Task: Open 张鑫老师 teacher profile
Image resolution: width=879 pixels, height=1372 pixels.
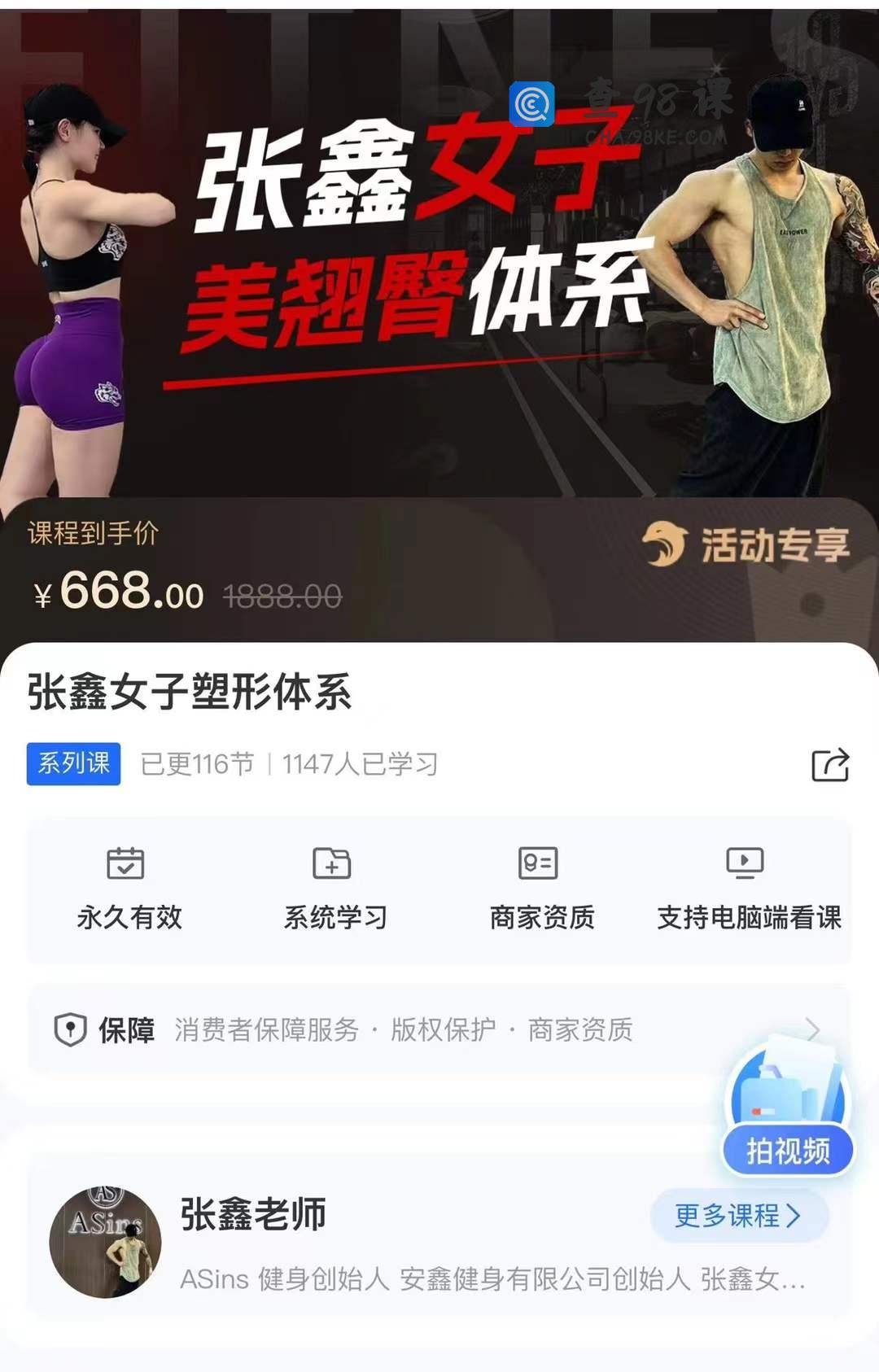Action: click(x=253, y=1214)
